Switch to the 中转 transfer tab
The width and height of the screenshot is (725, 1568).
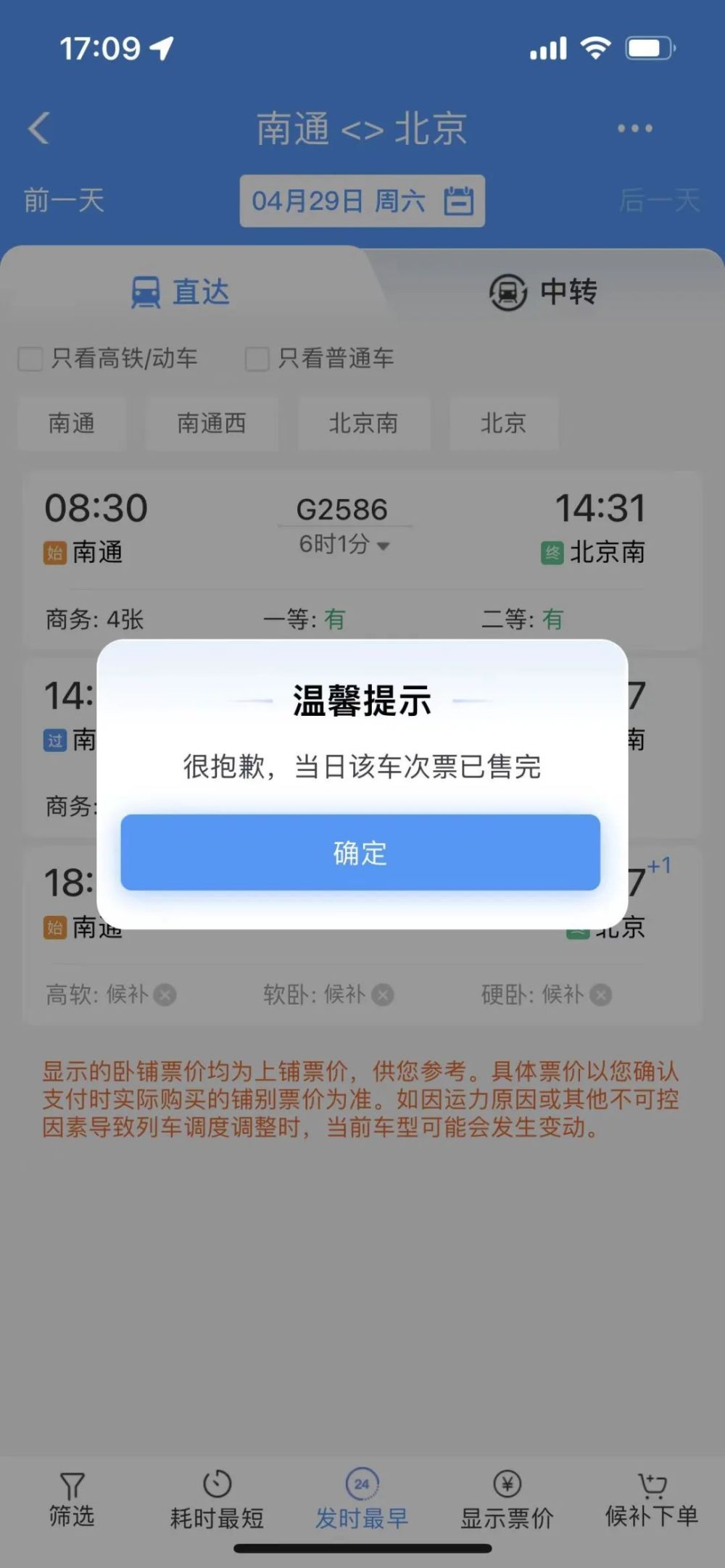(544, 292)
